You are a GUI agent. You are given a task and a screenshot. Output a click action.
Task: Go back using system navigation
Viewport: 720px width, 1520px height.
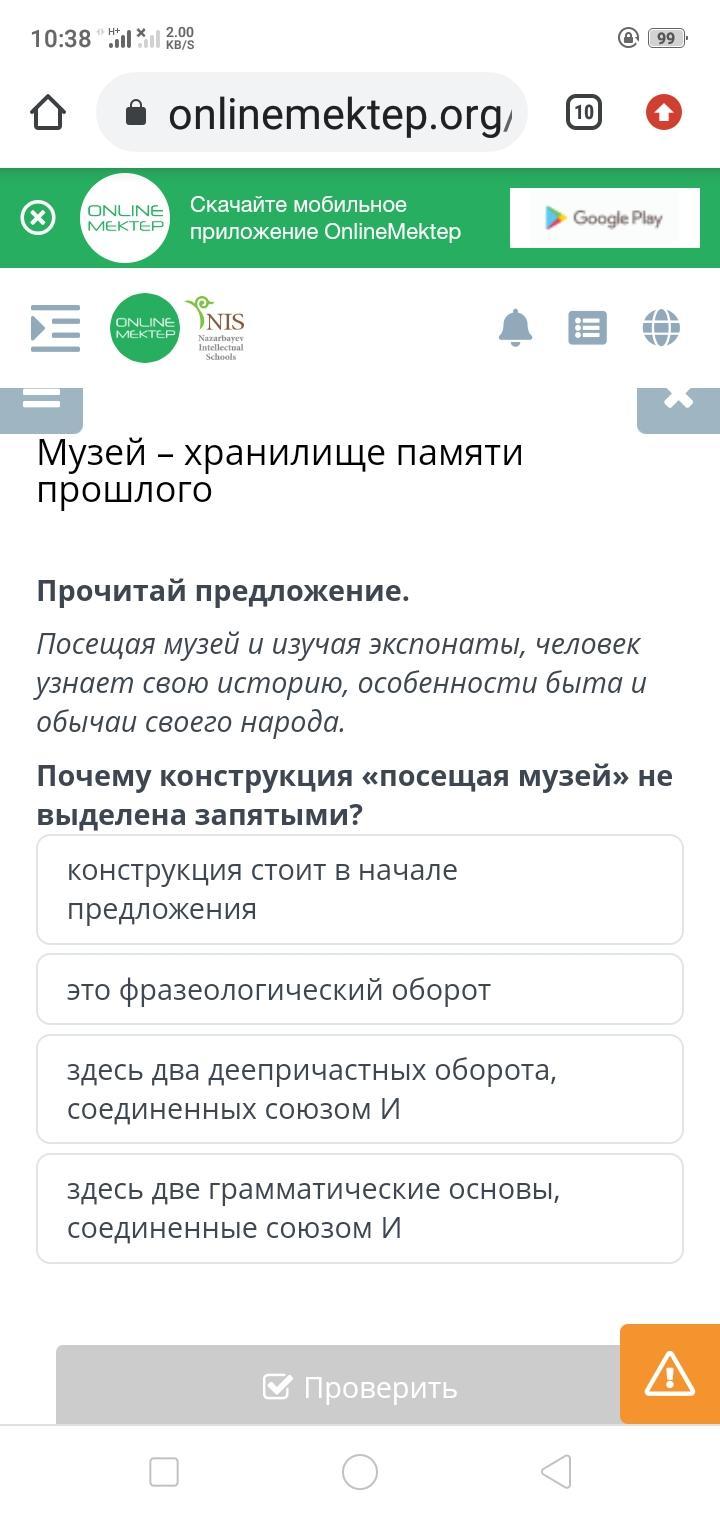coord(556,1471)
